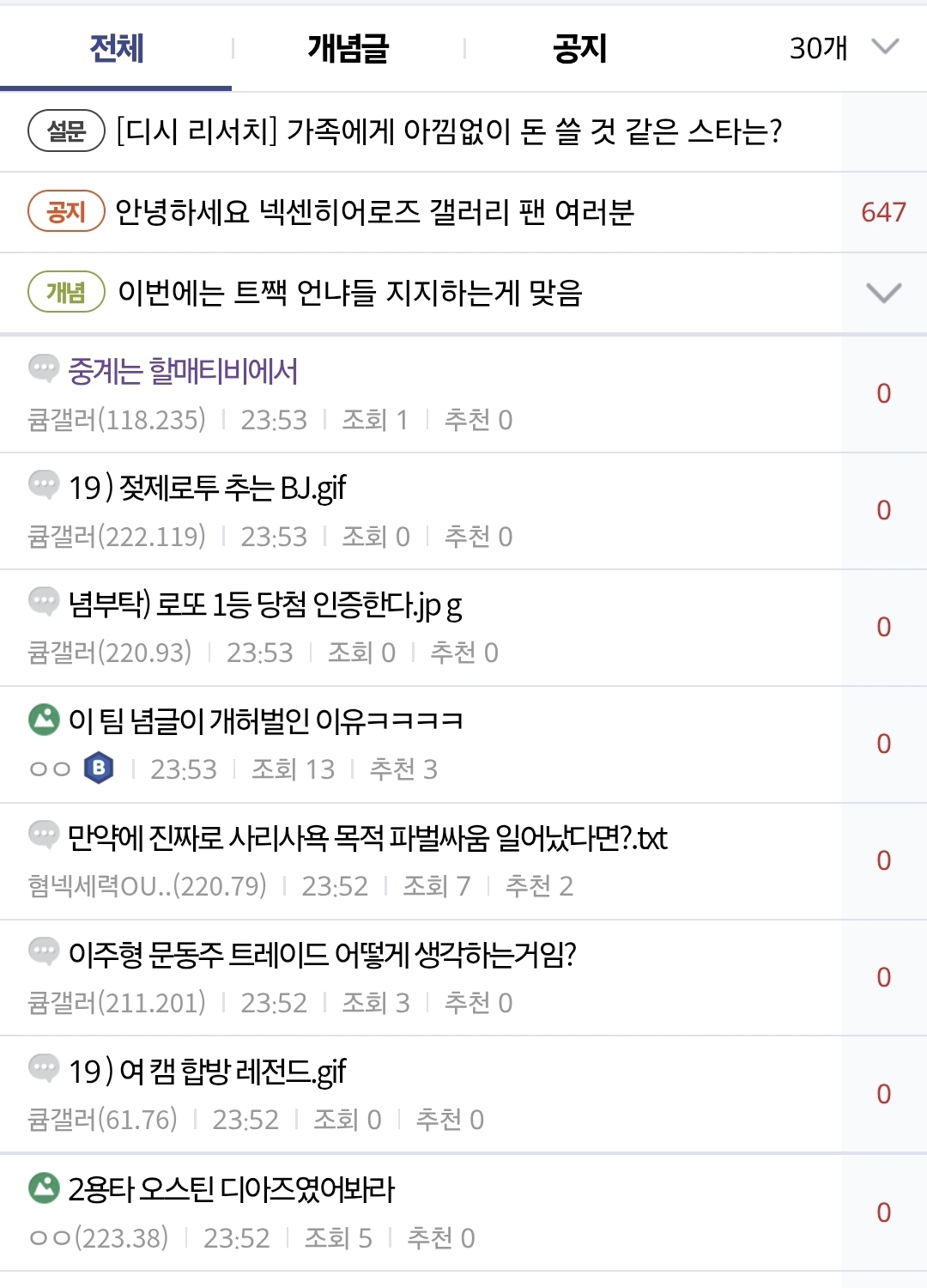Open the post 이주형 문동주 트레이드 어떻게 생각하는거임?

tap(322, 954)
